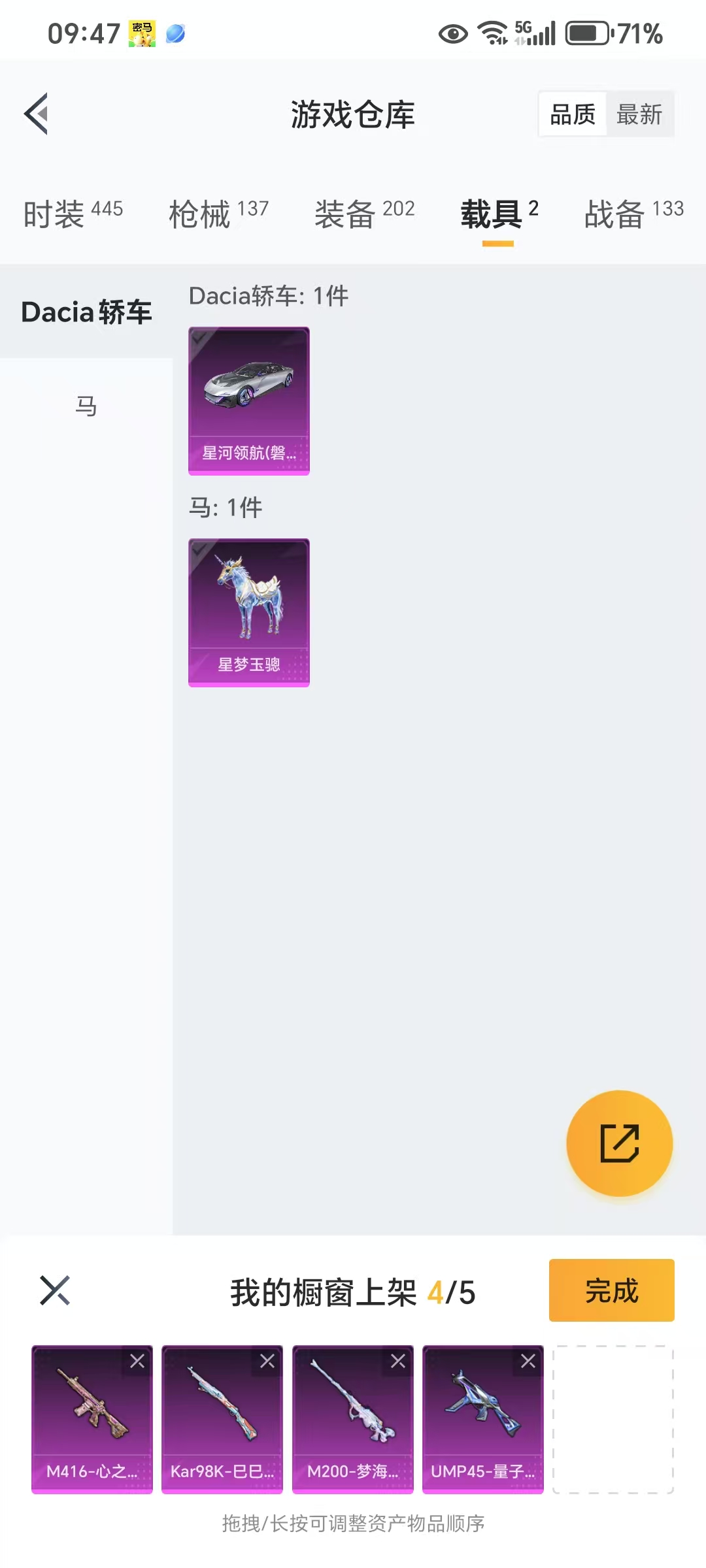Close the 我的橱窗上架 panel

(x=55, y=1290)
